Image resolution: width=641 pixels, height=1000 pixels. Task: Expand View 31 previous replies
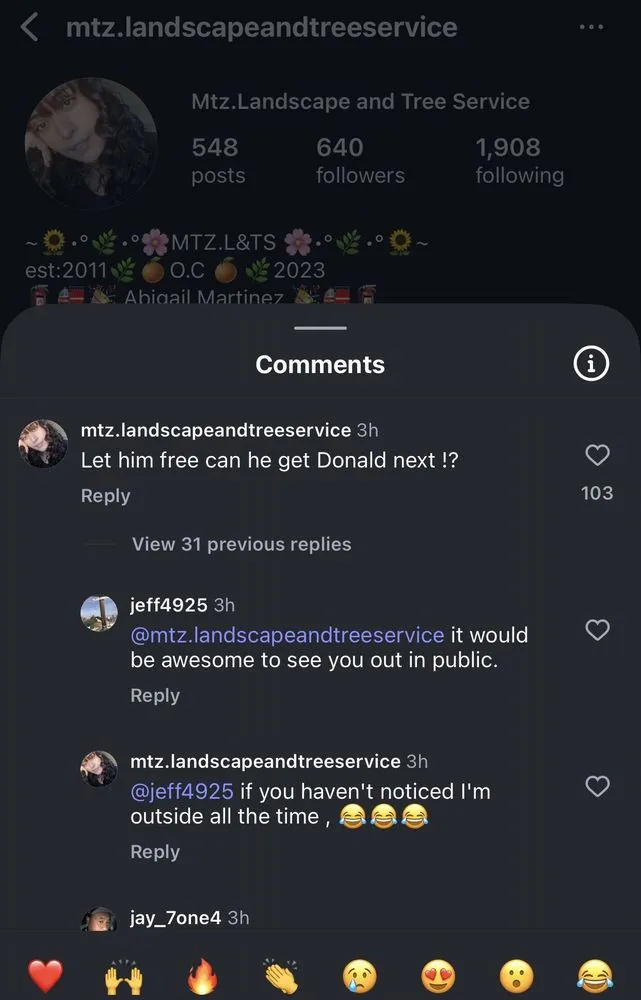pos(241,544)
